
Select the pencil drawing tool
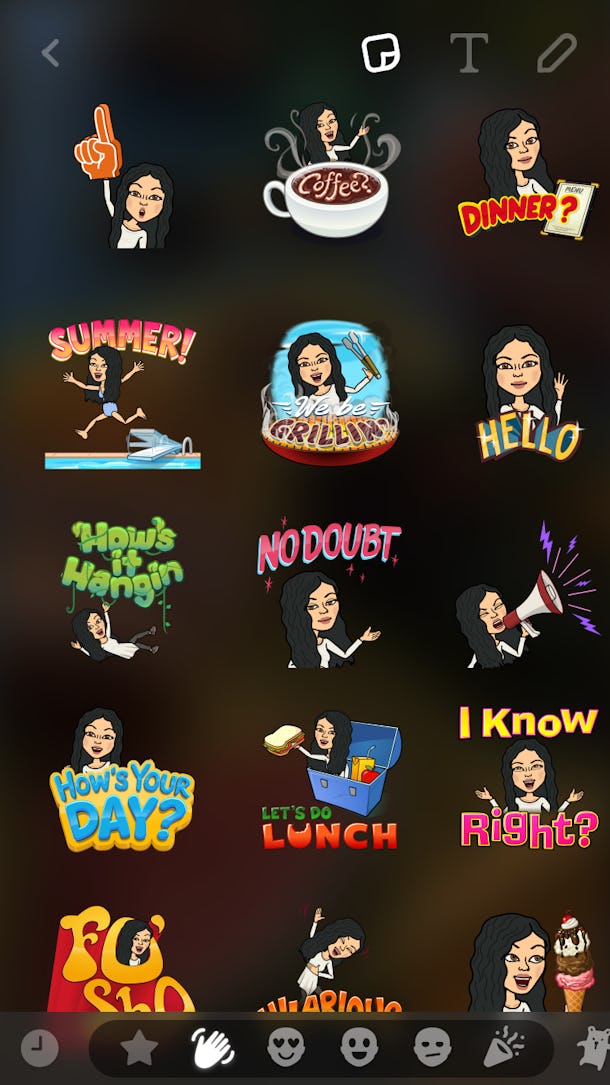pyautogui.click(x=556, y=53)
